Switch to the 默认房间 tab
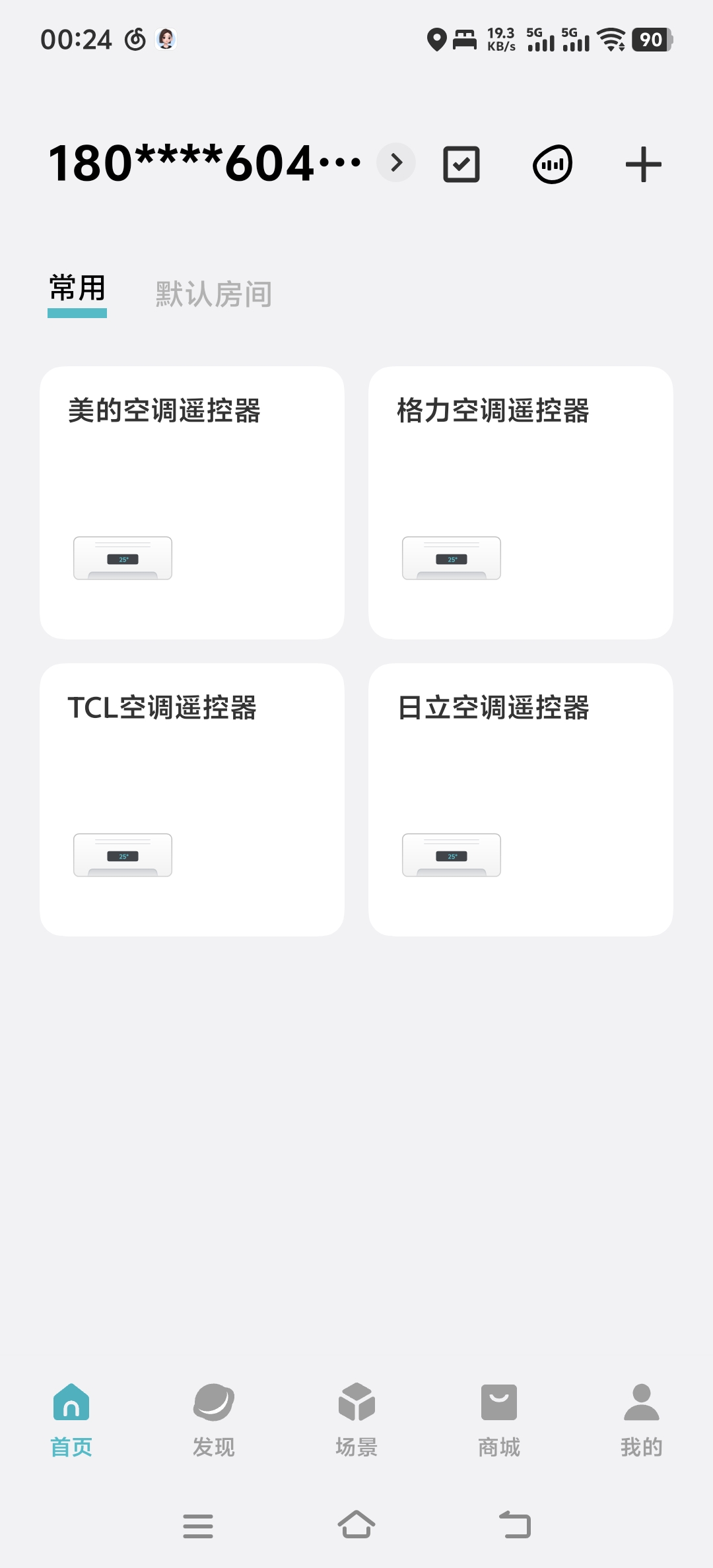 [x=214, y=294]
